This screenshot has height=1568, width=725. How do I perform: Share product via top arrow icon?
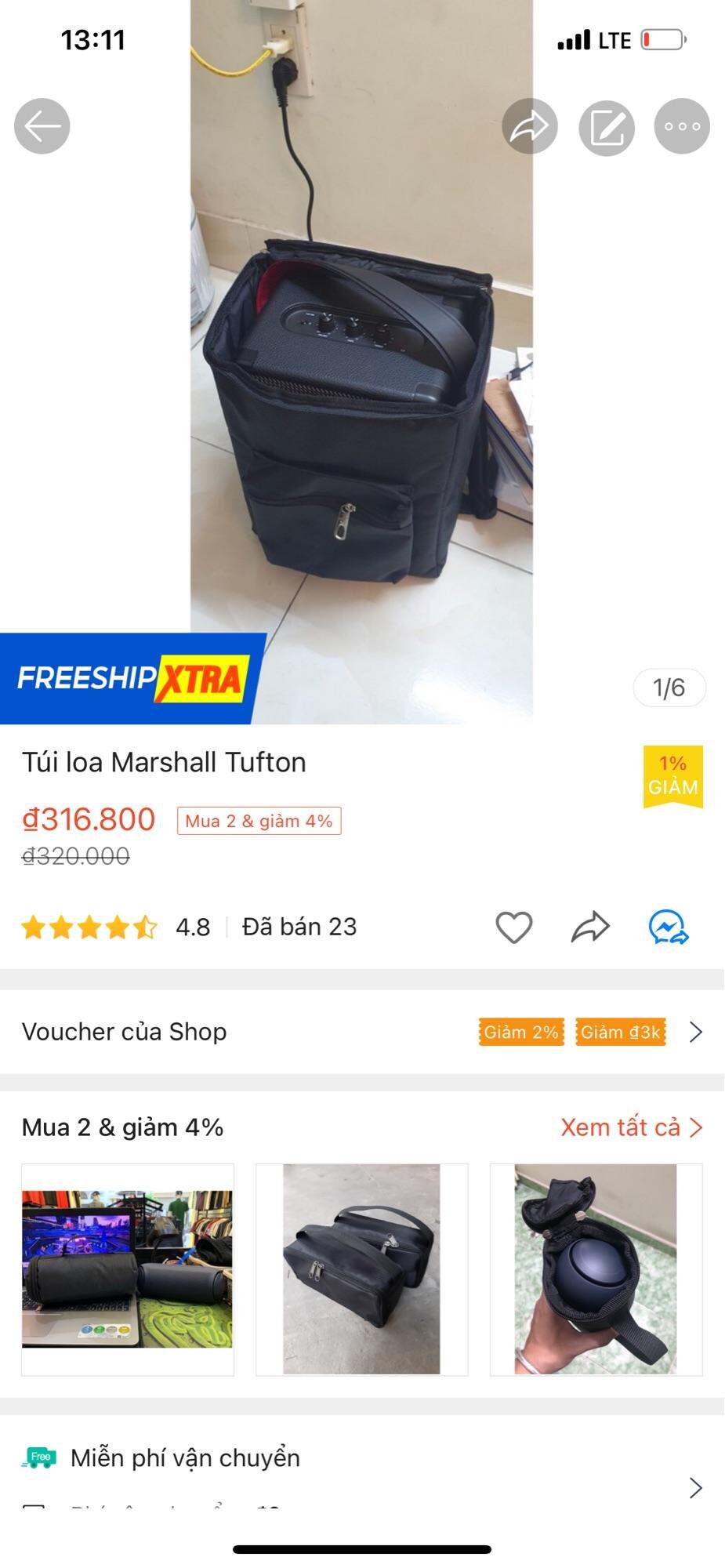[x=530, y=126]
